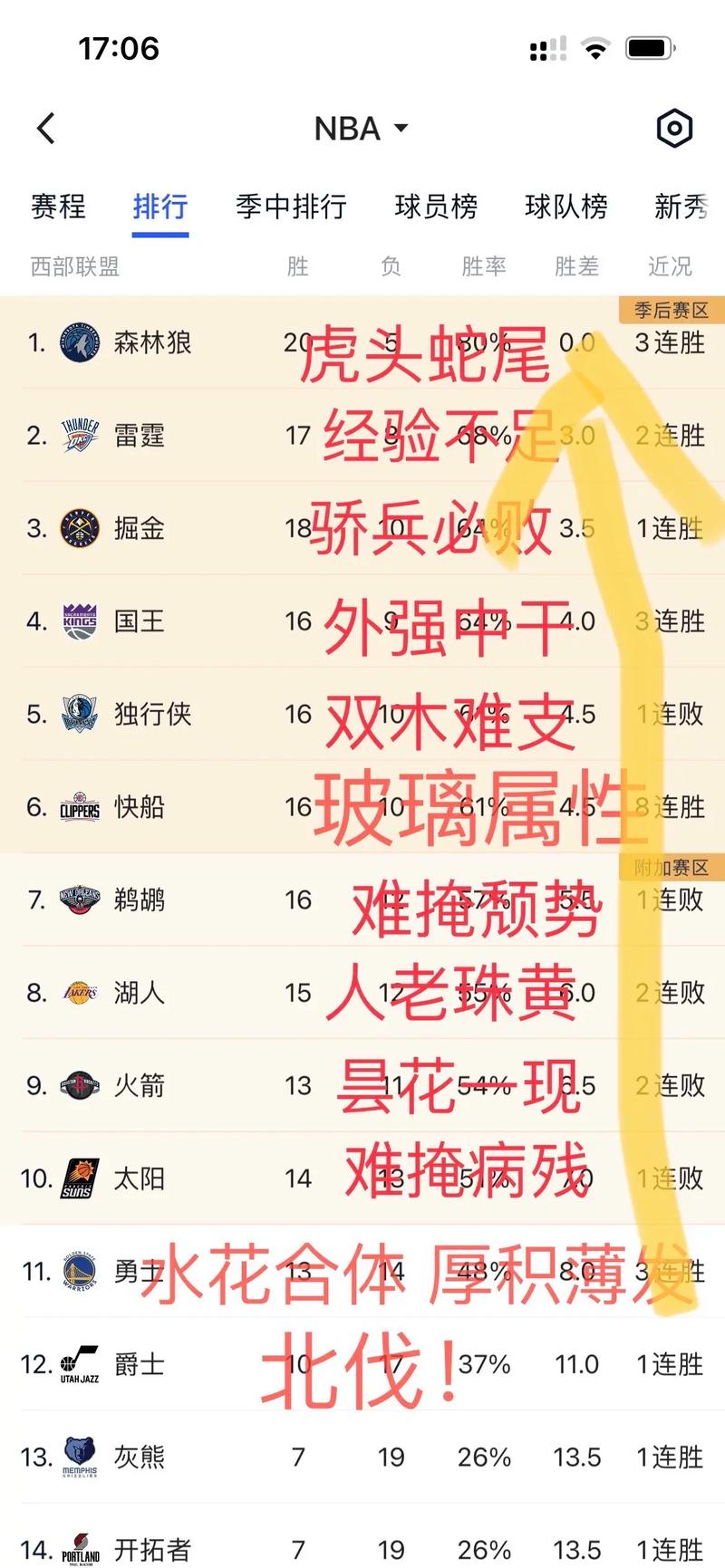Open the Thunder (雷霆) team logo

point(80,436)
